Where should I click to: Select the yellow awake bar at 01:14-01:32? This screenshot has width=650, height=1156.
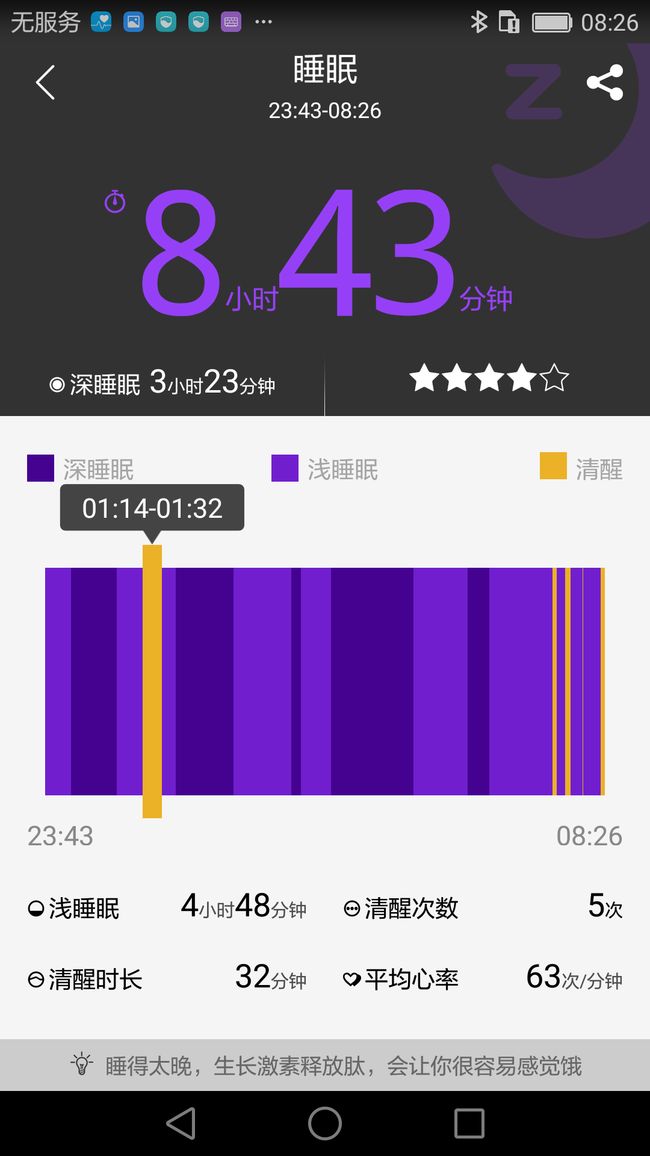pyautogui.click(x=152, y=681)
